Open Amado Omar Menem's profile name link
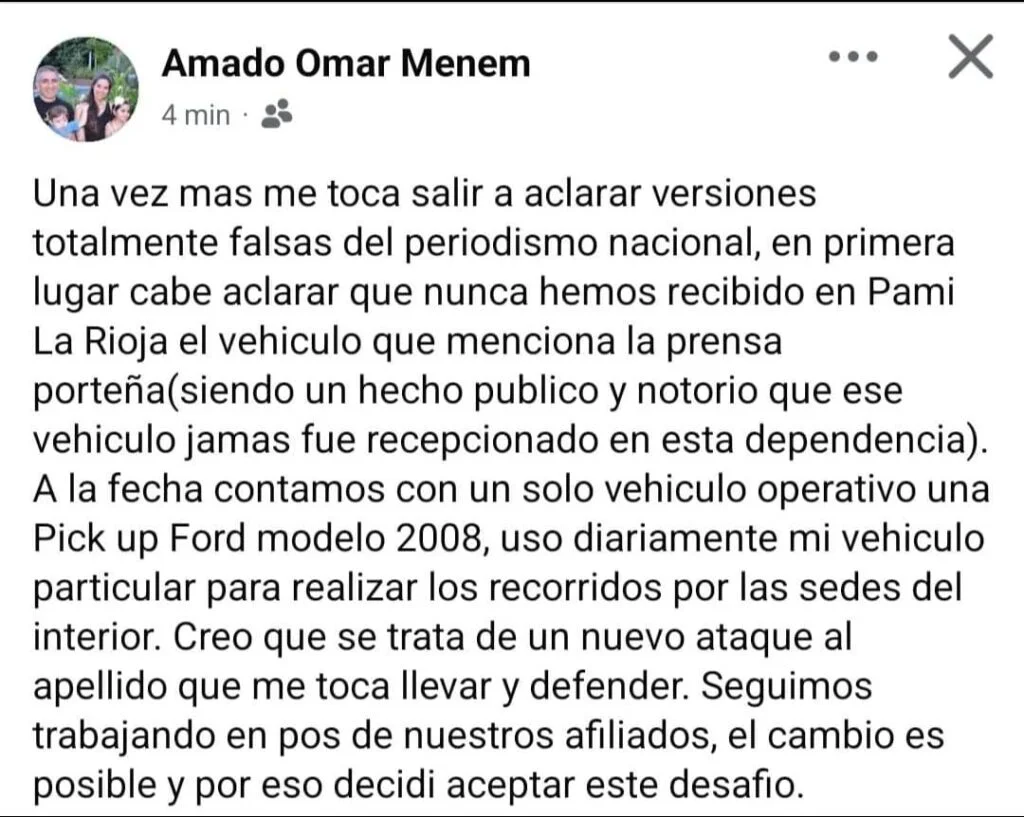1024x817 pixels. [x=345, y=64]
